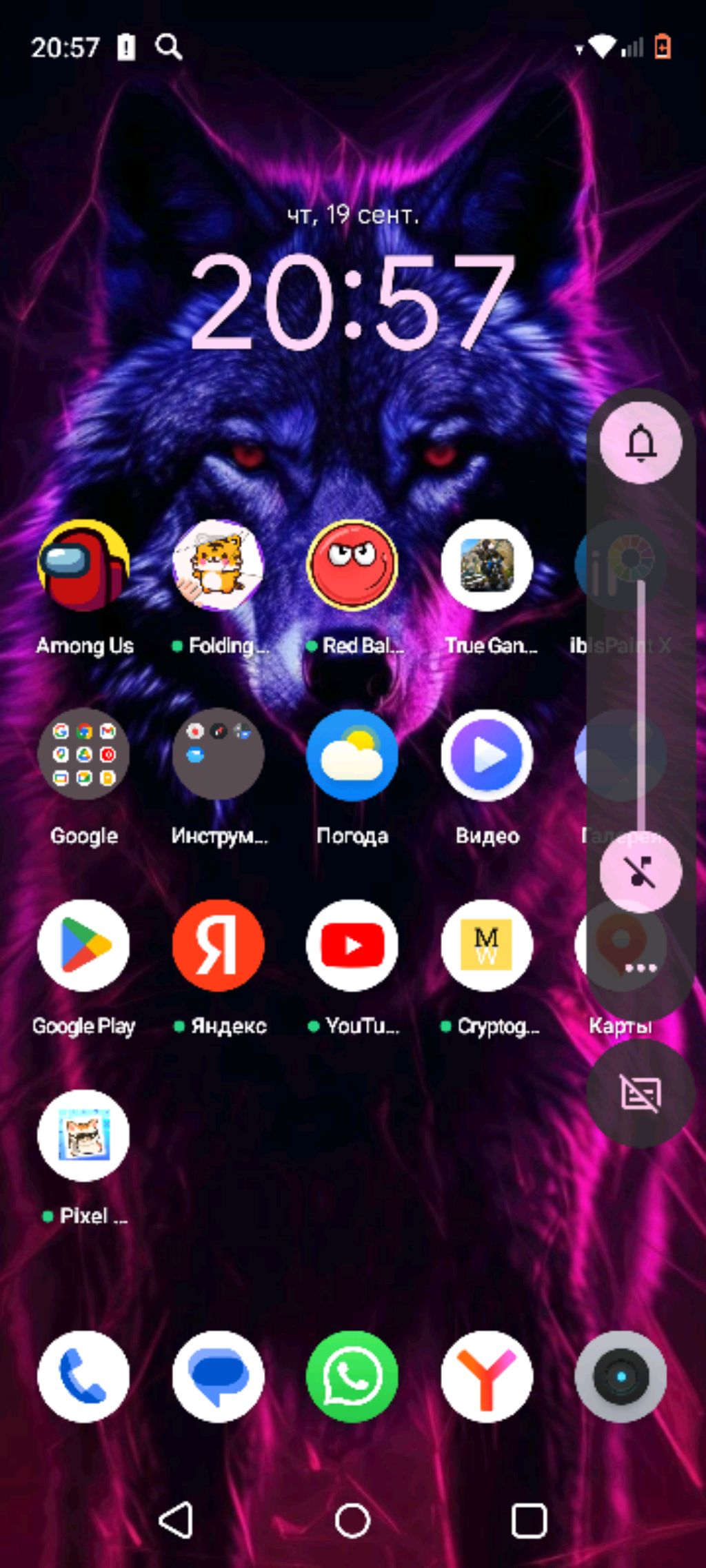The image size is (706, 1568).
Task: Launch YouTube
Action: (352, 945)
